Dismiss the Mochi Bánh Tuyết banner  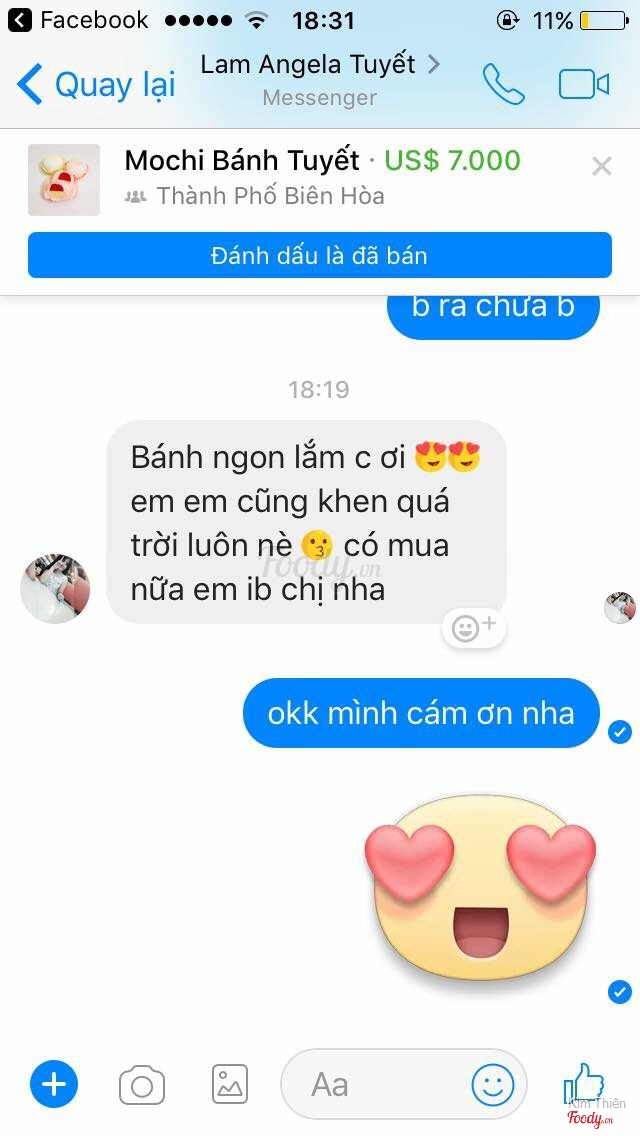point(601,167)
